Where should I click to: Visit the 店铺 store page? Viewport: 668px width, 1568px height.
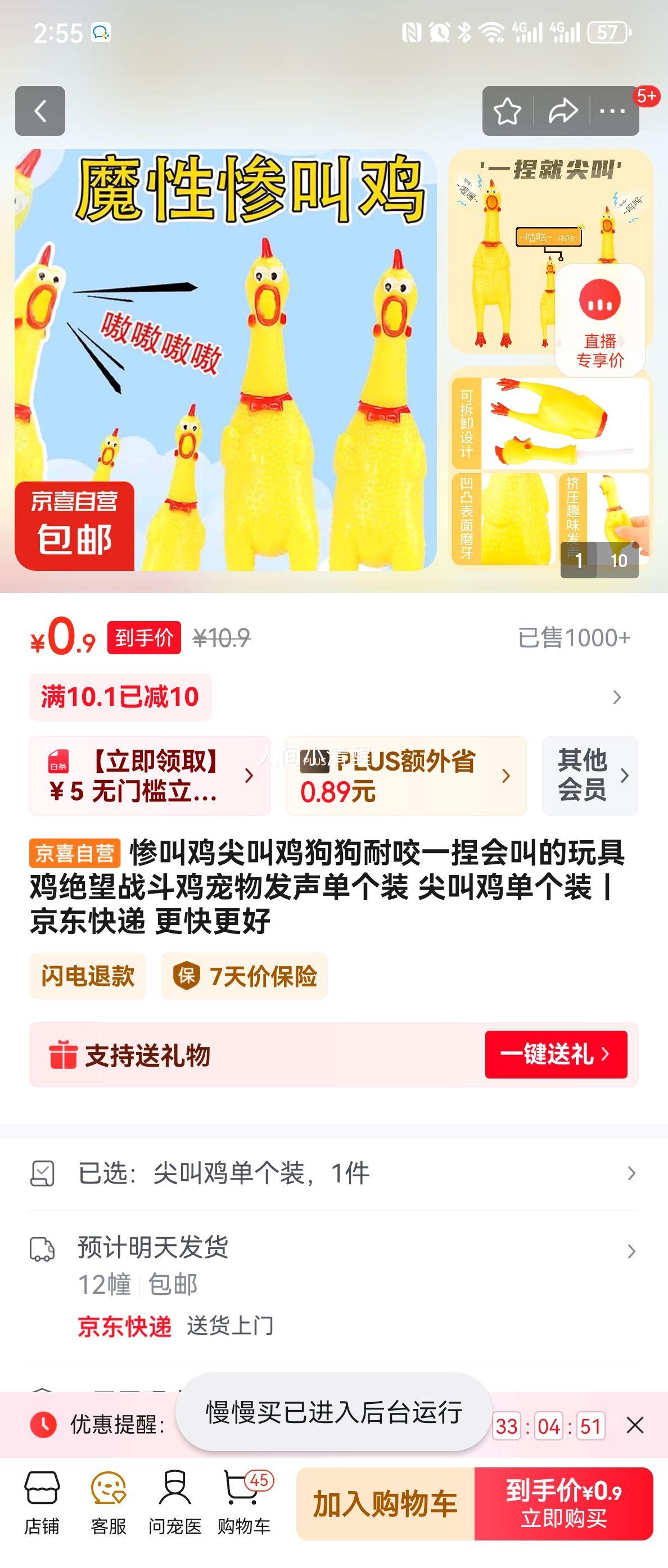pos(42,1503)
